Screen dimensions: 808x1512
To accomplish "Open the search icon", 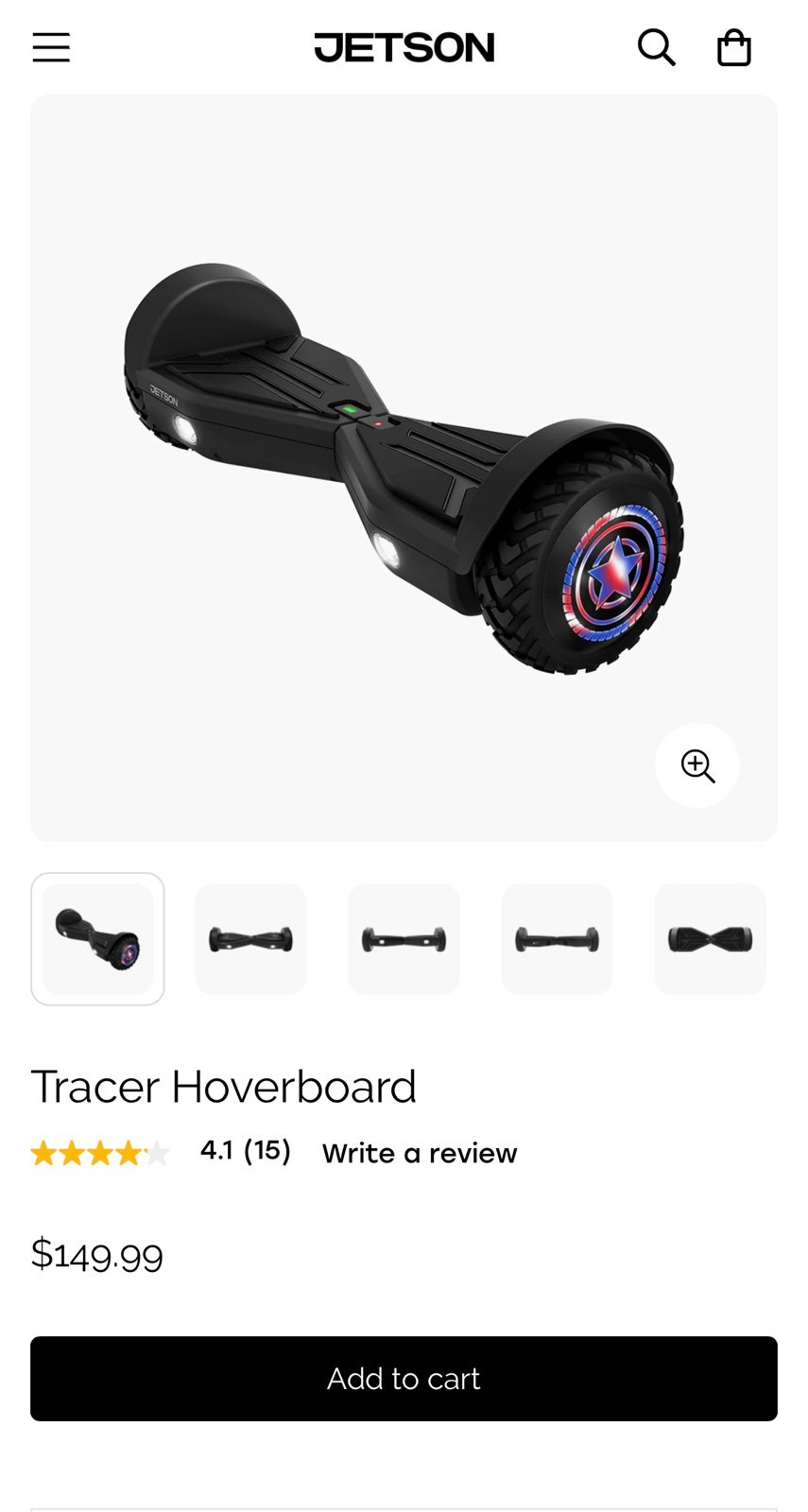I will (656, 47).
